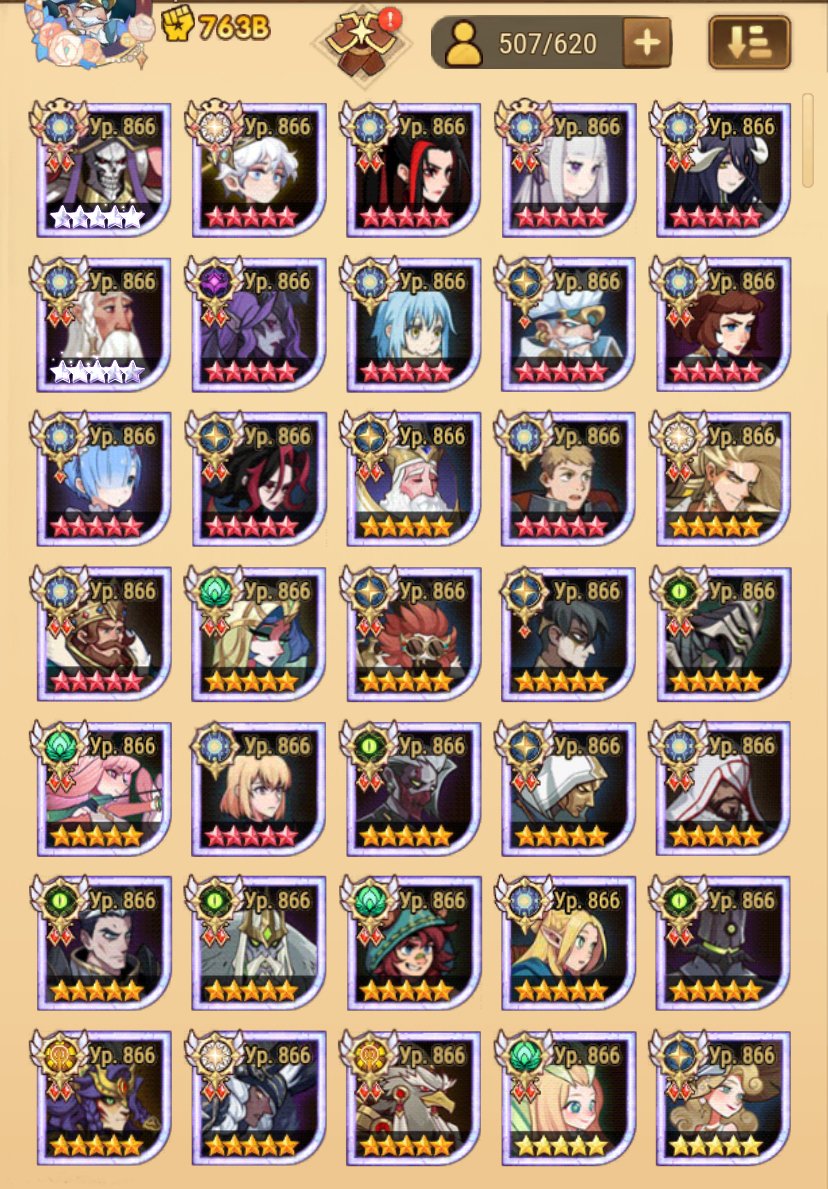Select the purple-hooded witch hero card
Viewport: 828px width, 1189px height.
[x=258, y=325]
